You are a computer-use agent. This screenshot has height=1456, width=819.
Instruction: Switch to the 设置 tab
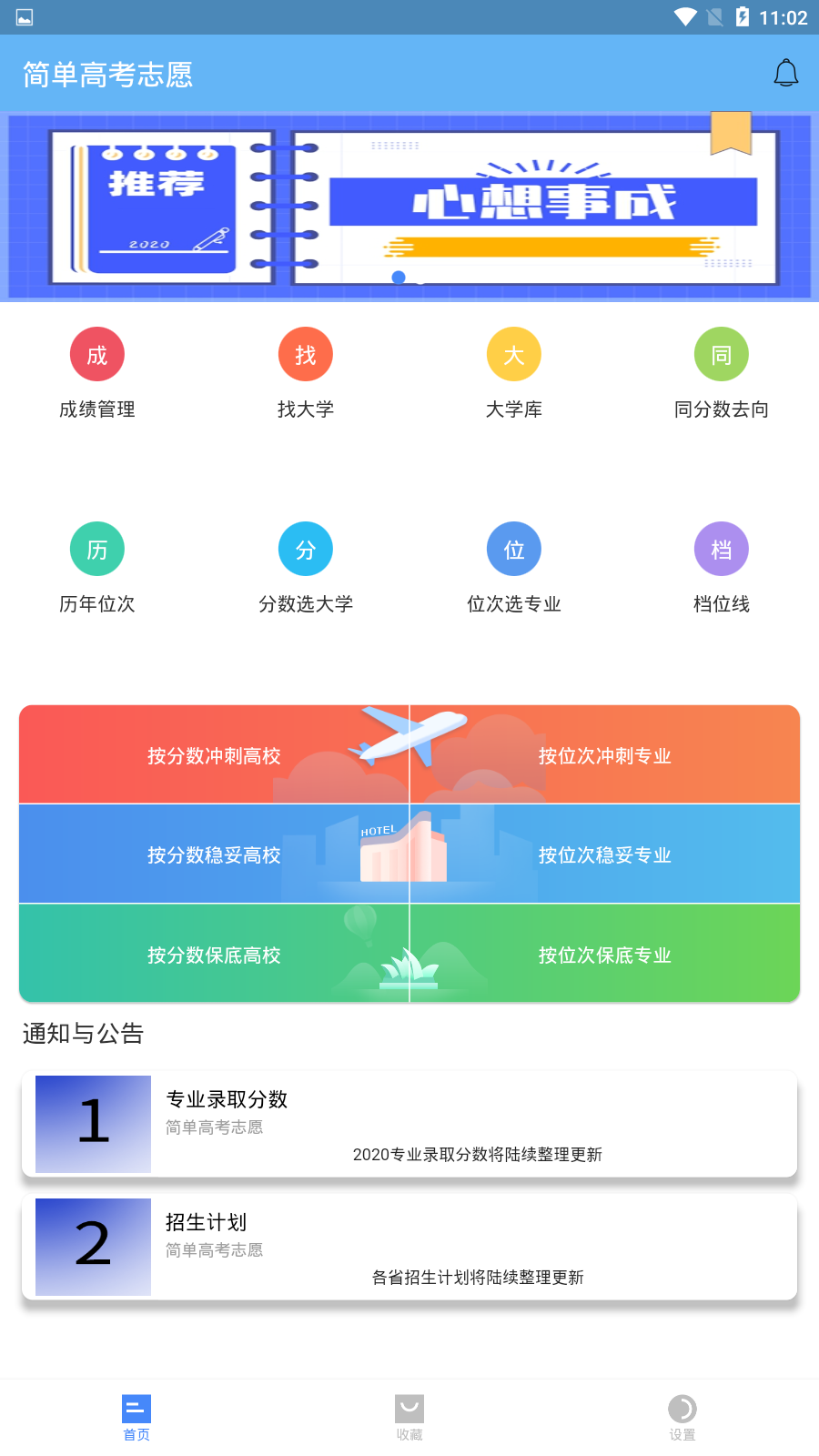pos(682,1418)
